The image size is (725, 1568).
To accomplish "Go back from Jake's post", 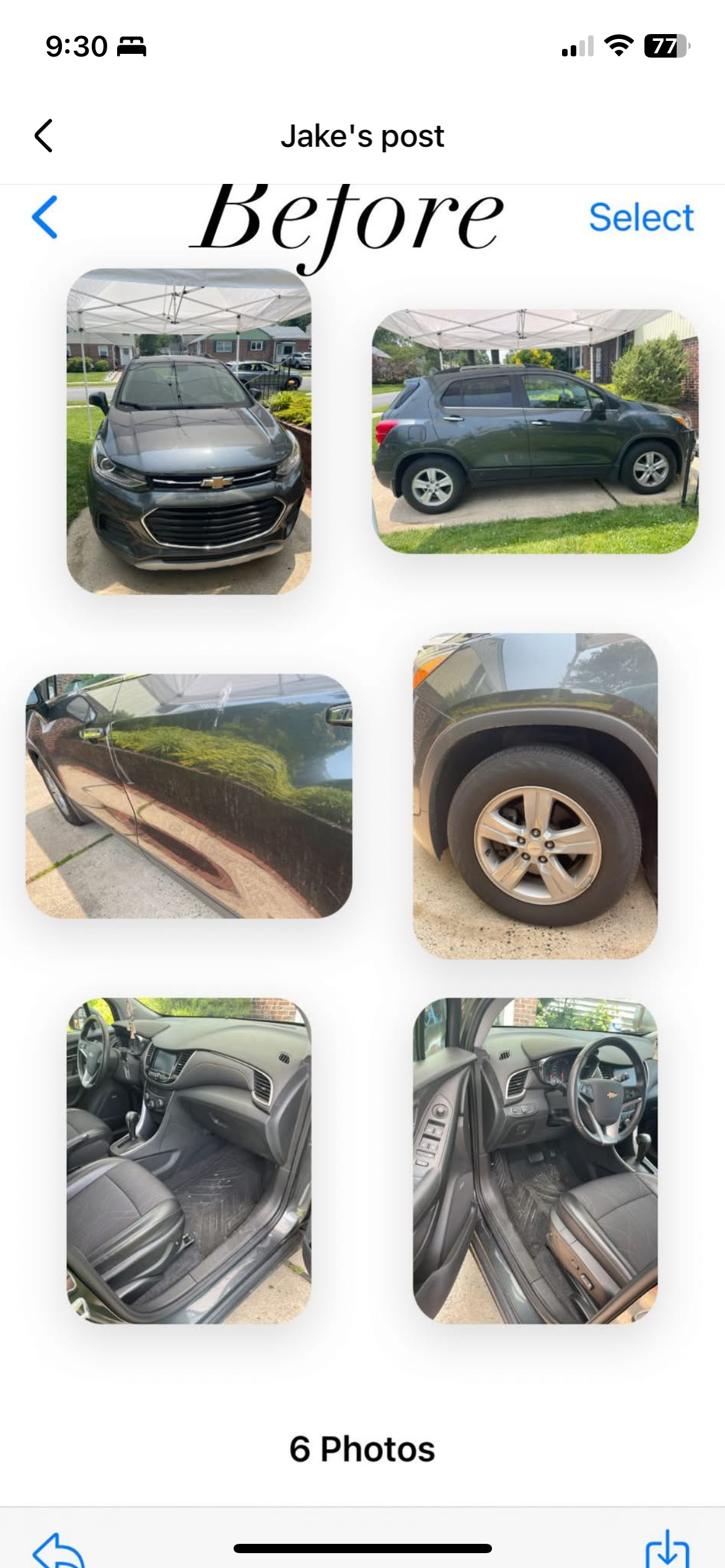I will pyautogui.click(x=43, y=136).
